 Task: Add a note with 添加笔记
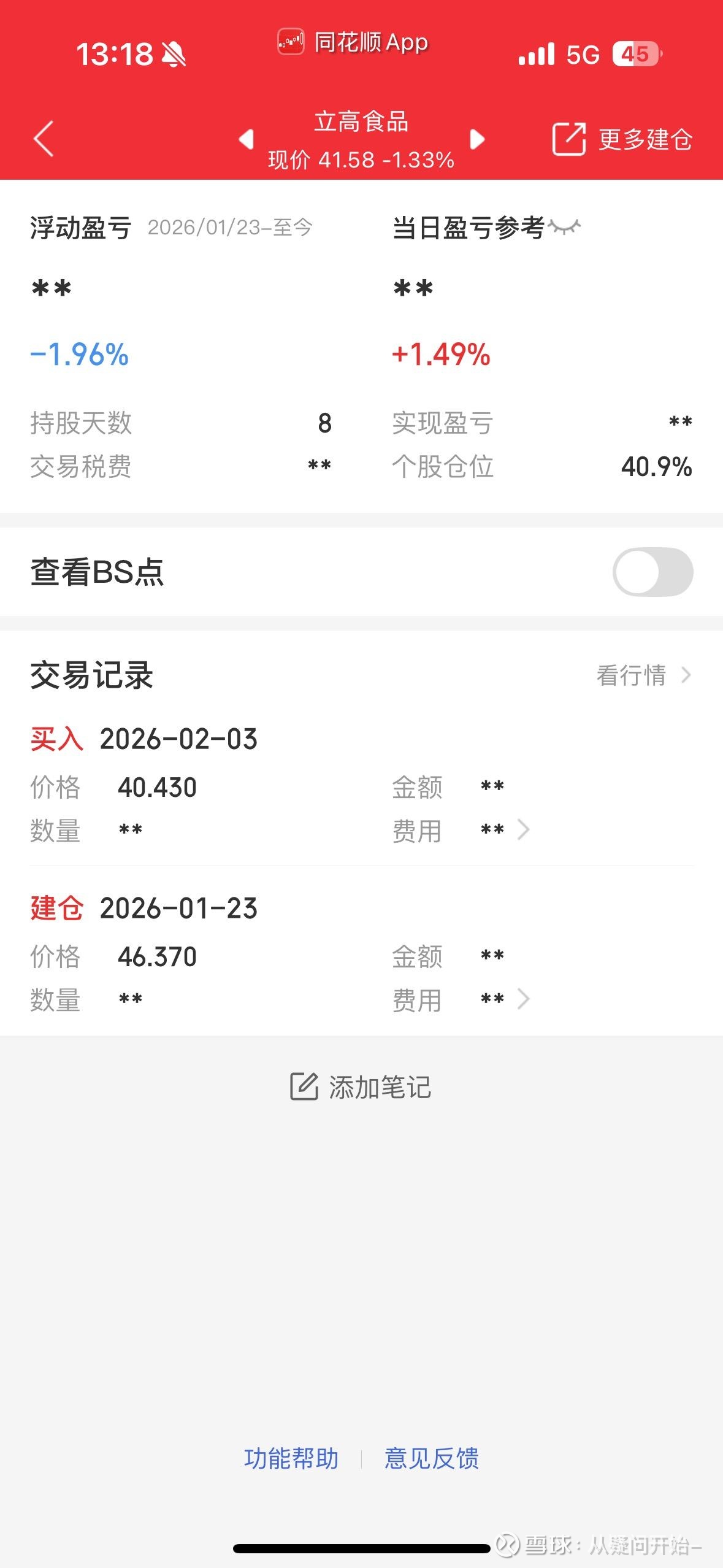coord(361,1087)
